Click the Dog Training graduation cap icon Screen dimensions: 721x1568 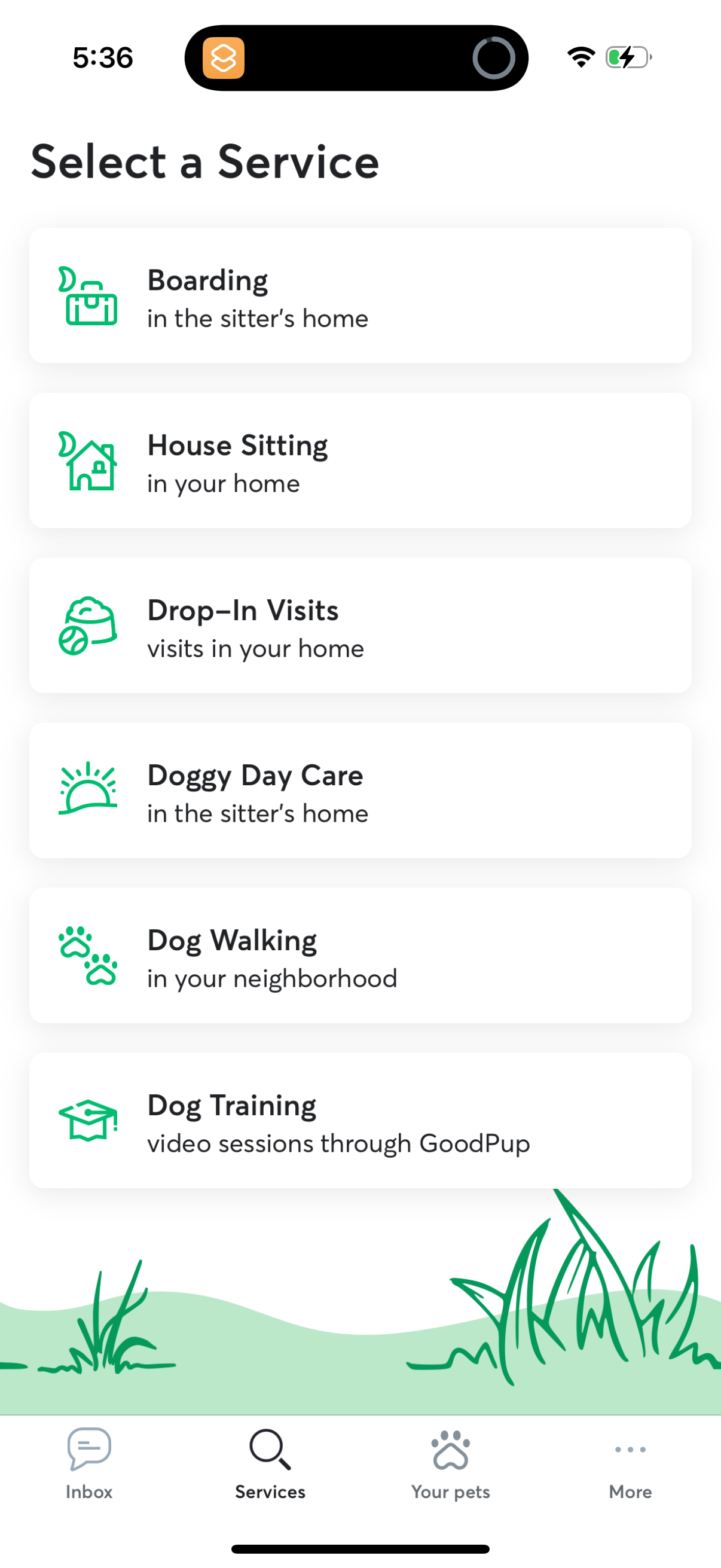click(89, 1122)
